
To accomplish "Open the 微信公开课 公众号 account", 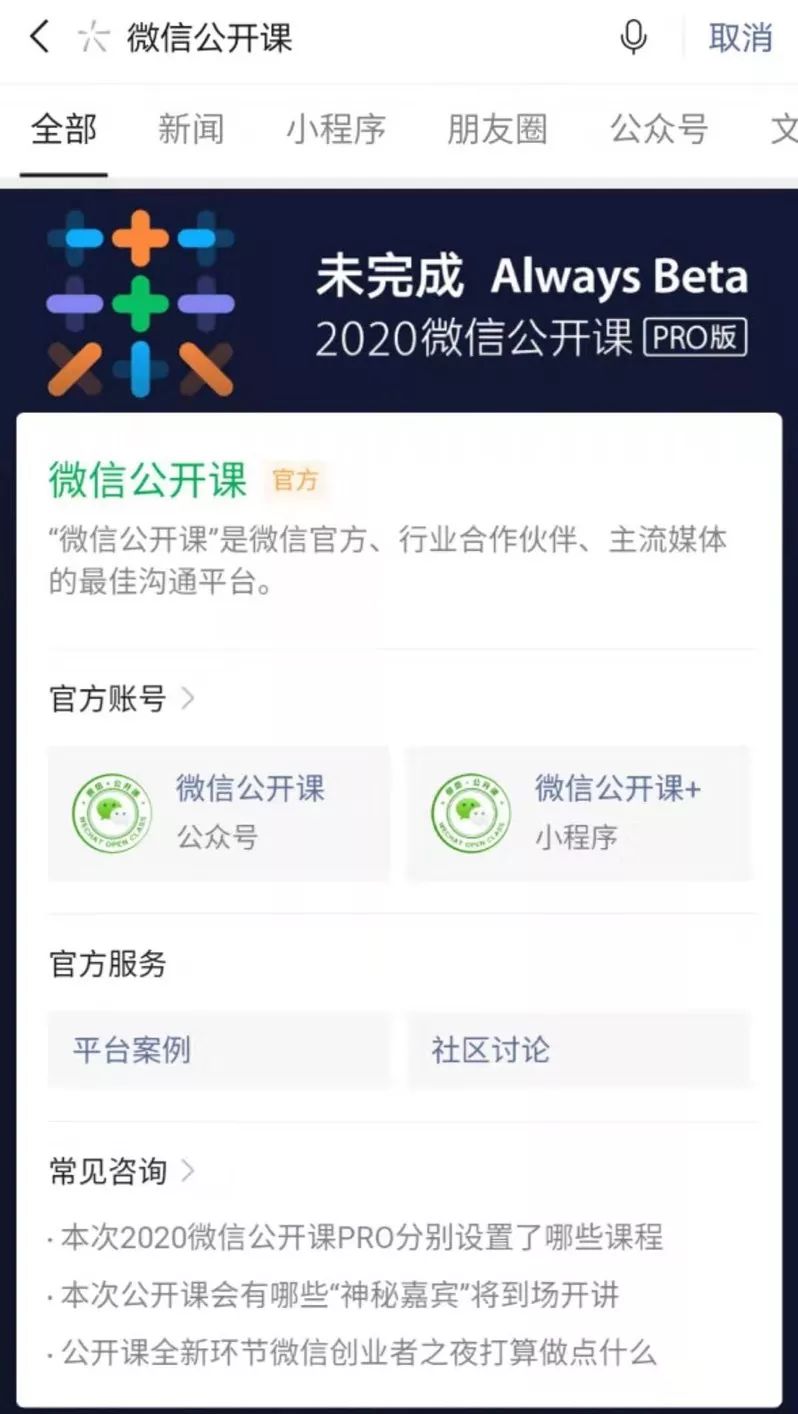I will point(219,813).
